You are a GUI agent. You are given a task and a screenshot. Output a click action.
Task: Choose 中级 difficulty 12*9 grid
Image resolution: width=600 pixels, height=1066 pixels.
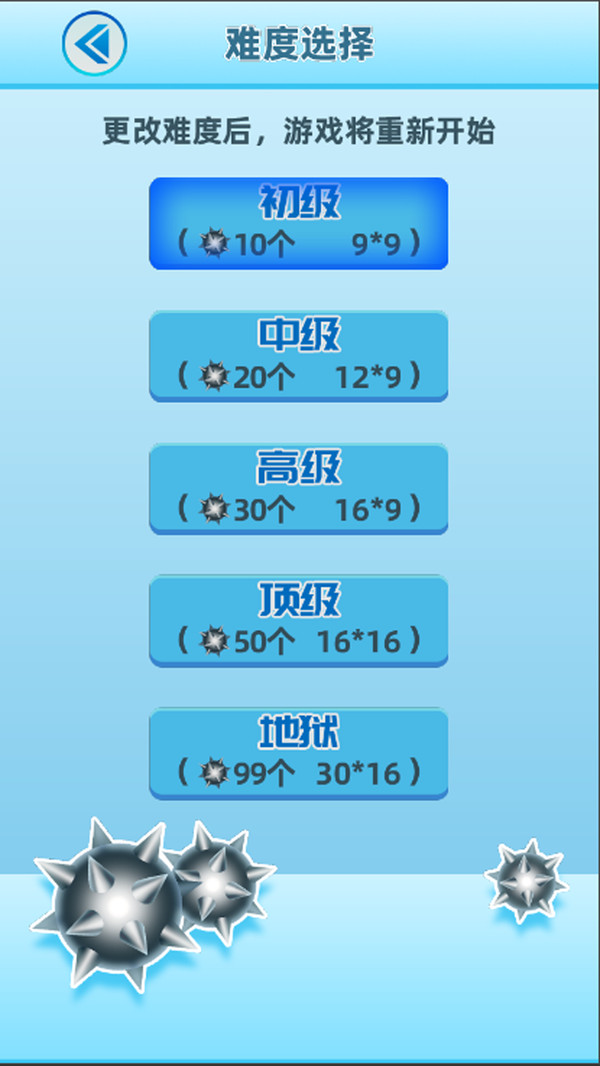[x=298, y=356]
